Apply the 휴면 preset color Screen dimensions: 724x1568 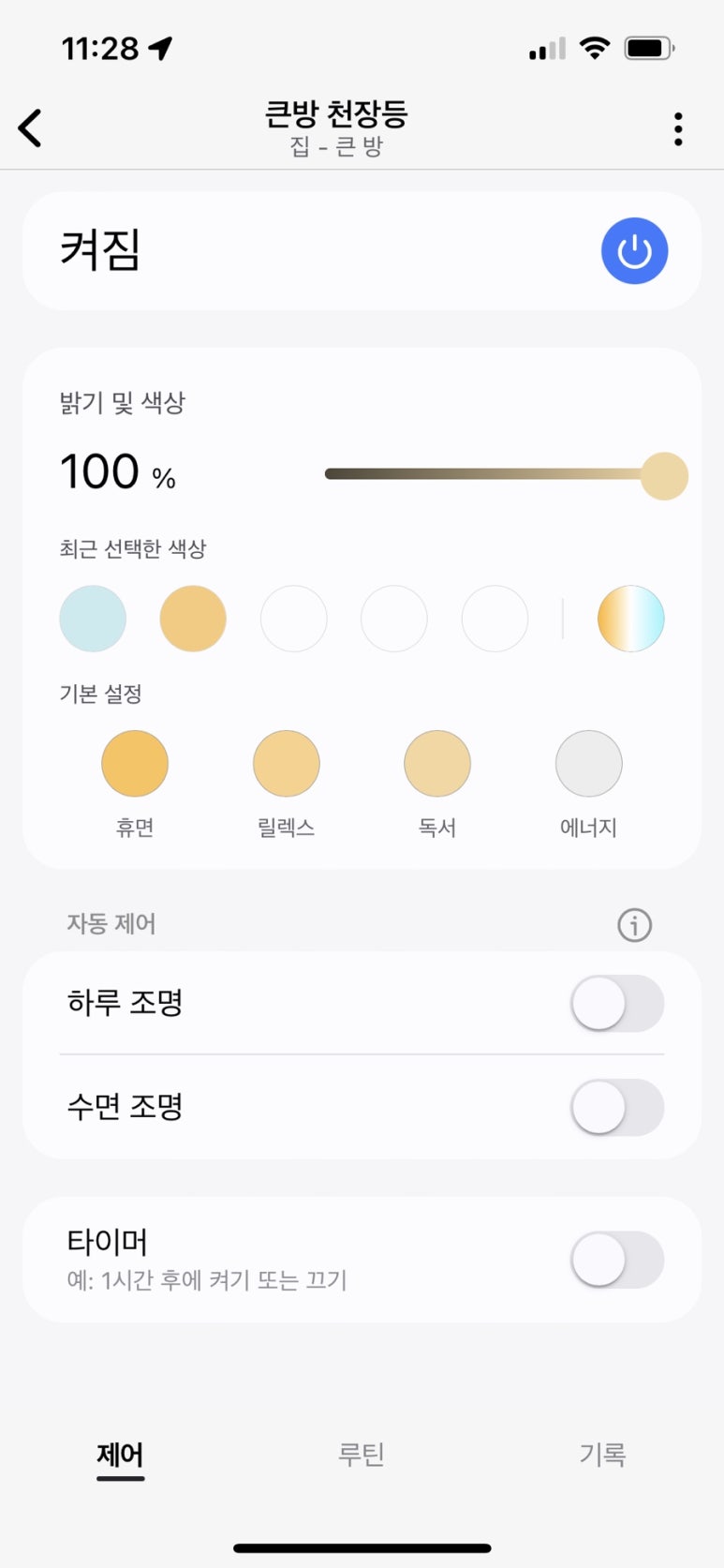135,764
